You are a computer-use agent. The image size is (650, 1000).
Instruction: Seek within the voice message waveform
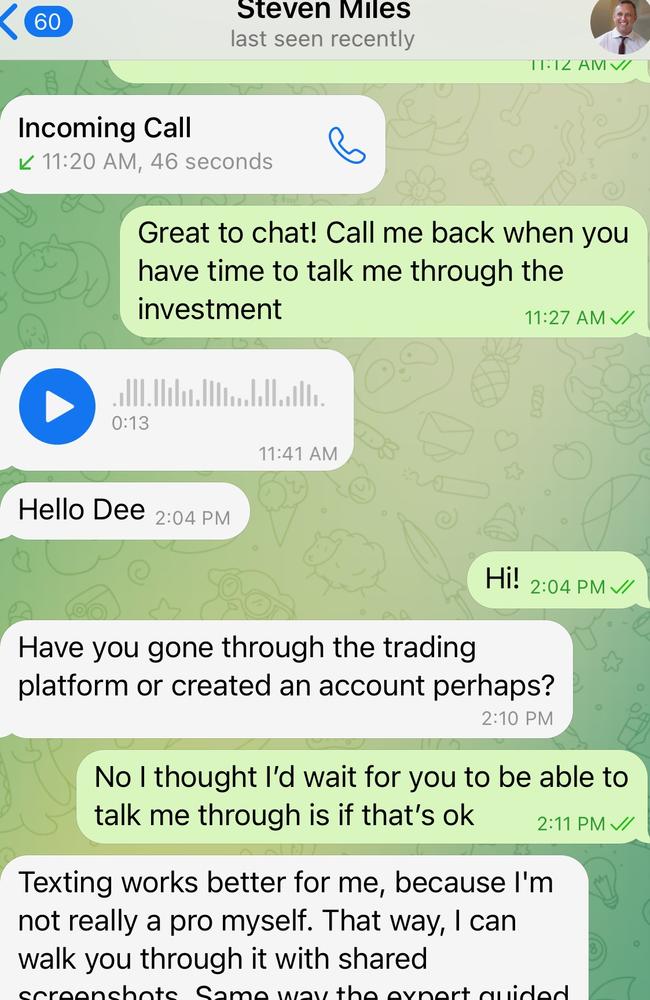coord(217,392)
